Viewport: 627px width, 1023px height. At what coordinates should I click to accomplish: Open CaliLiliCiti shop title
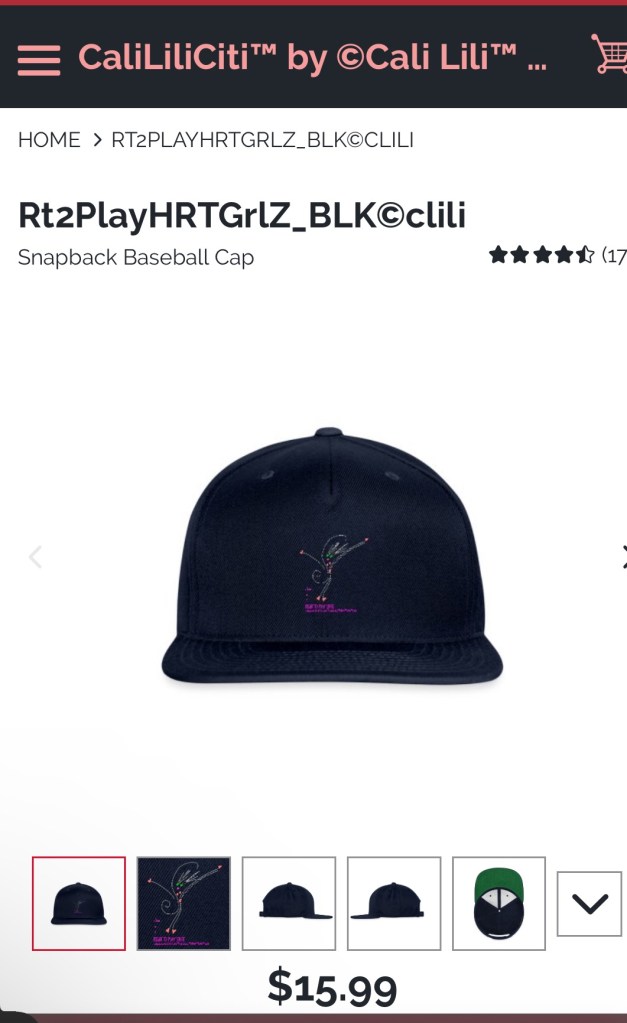312,58
